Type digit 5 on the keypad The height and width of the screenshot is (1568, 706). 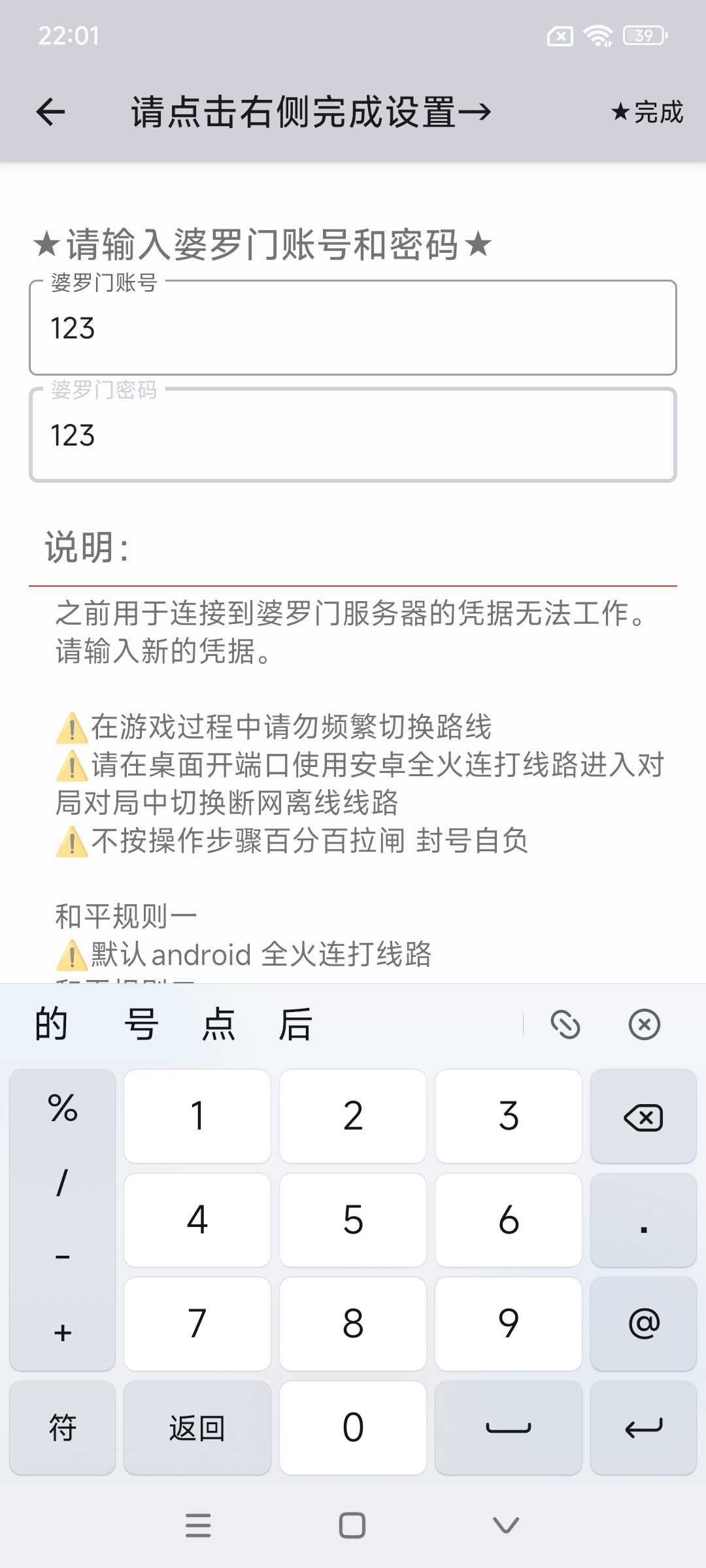click(x=353, y=1220)
